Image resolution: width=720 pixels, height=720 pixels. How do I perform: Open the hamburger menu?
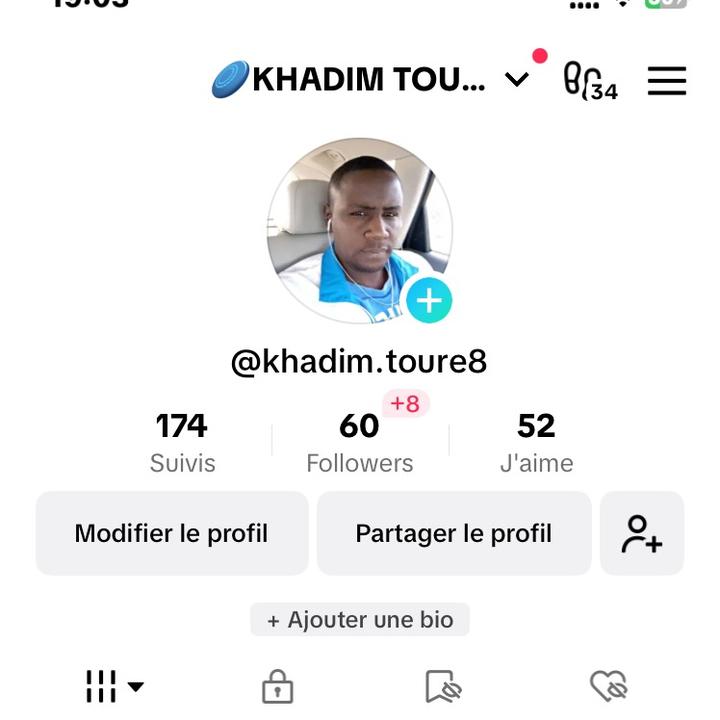pyautogui.click(x=666, y=81)
